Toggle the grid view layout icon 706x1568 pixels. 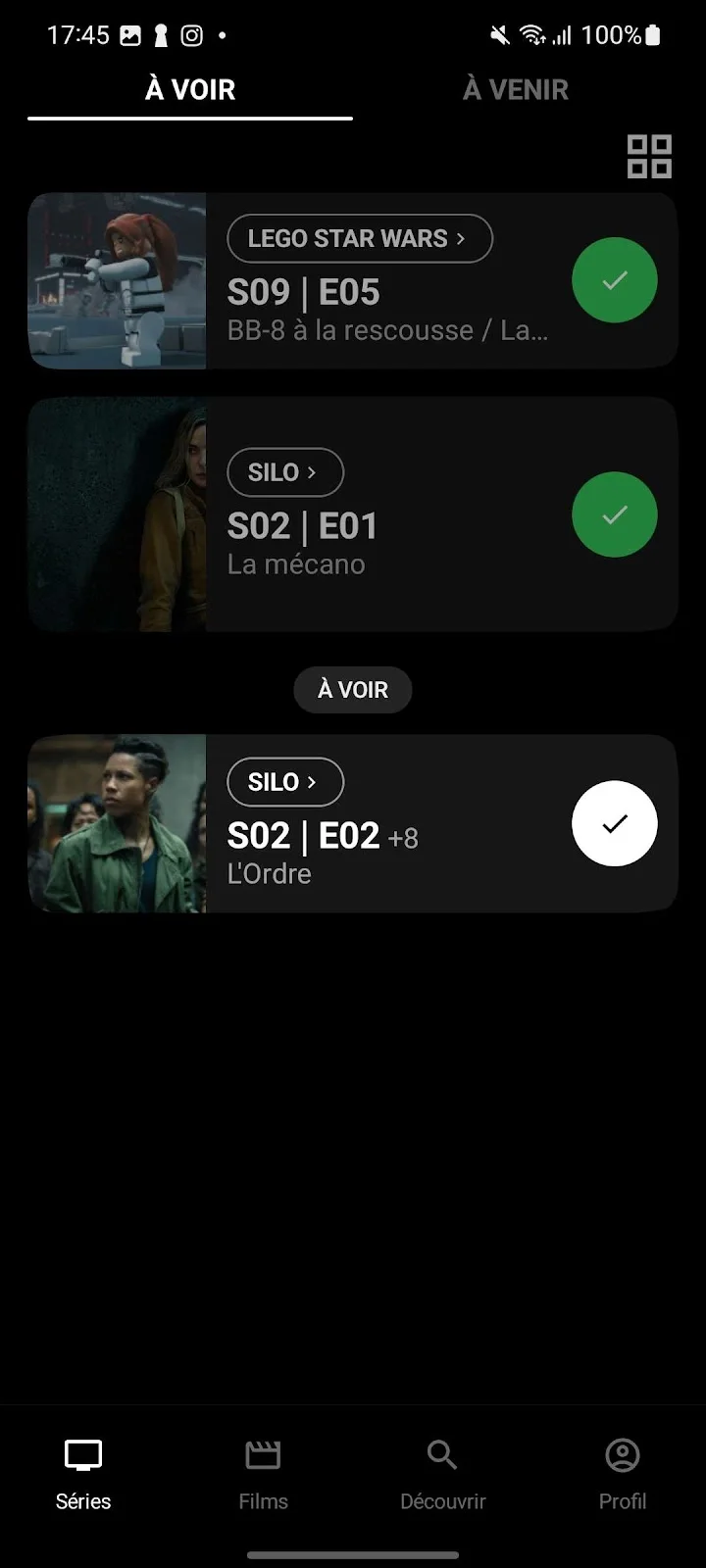[649, 157]
